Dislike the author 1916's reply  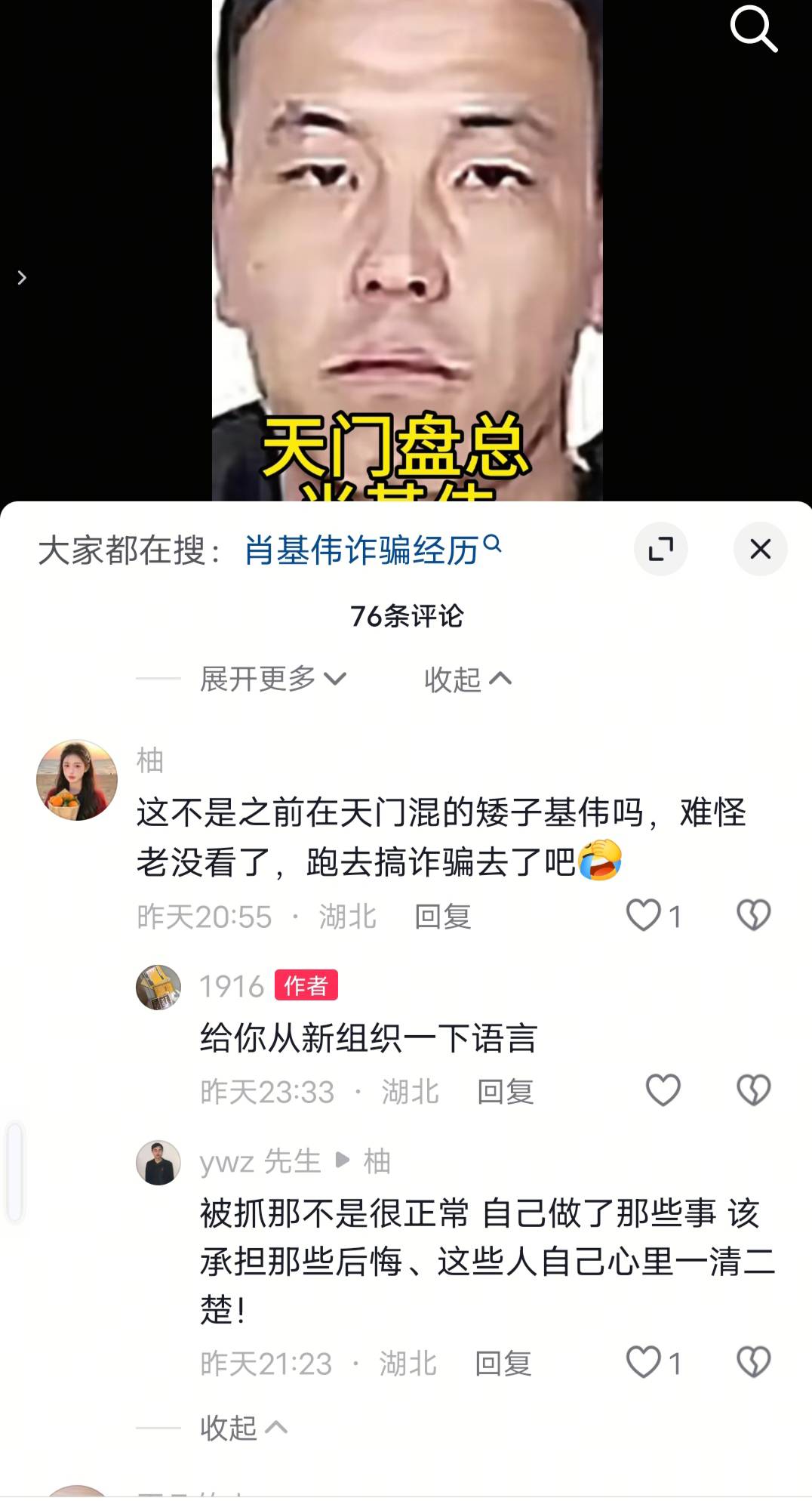(x=753, y=1091)
